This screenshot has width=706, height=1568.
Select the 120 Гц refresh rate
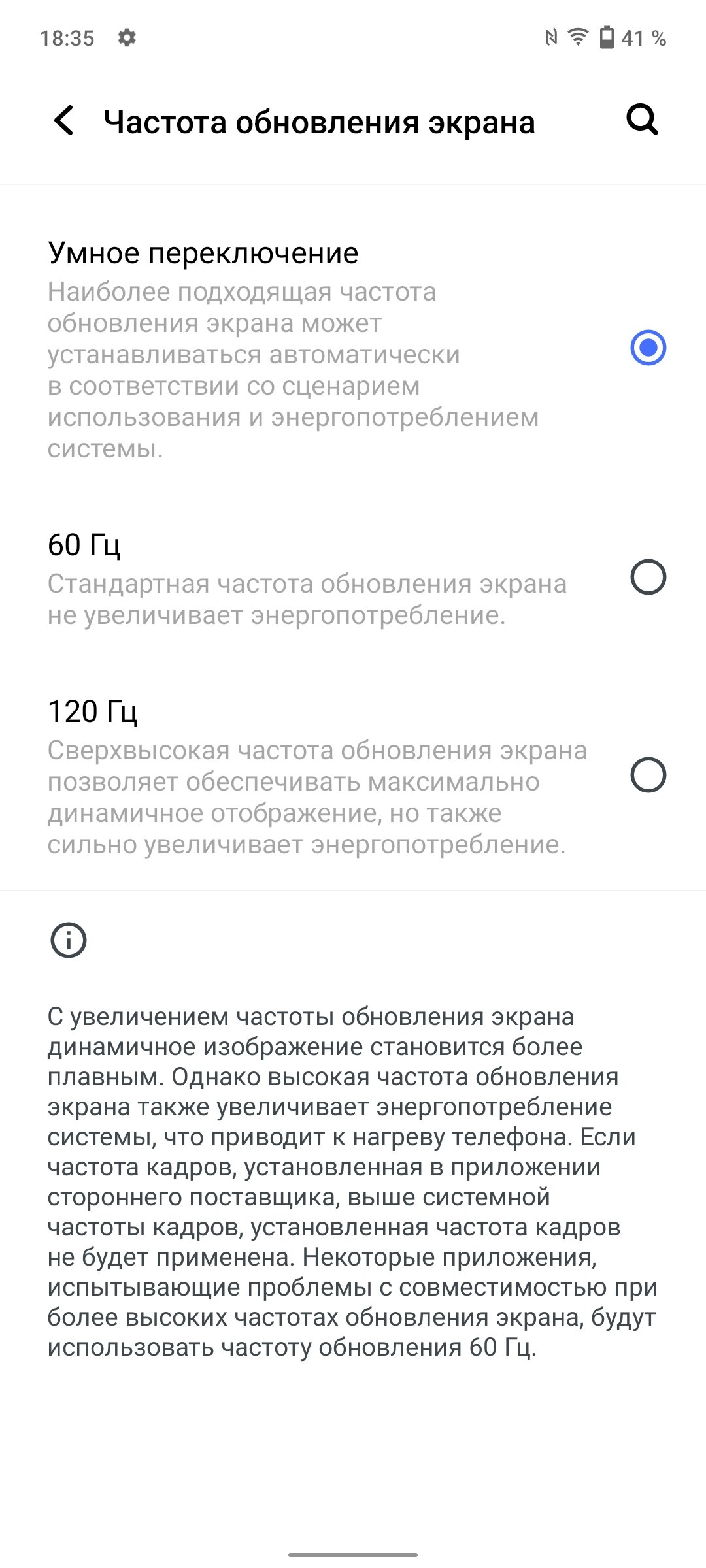click(x=353, y=776)
